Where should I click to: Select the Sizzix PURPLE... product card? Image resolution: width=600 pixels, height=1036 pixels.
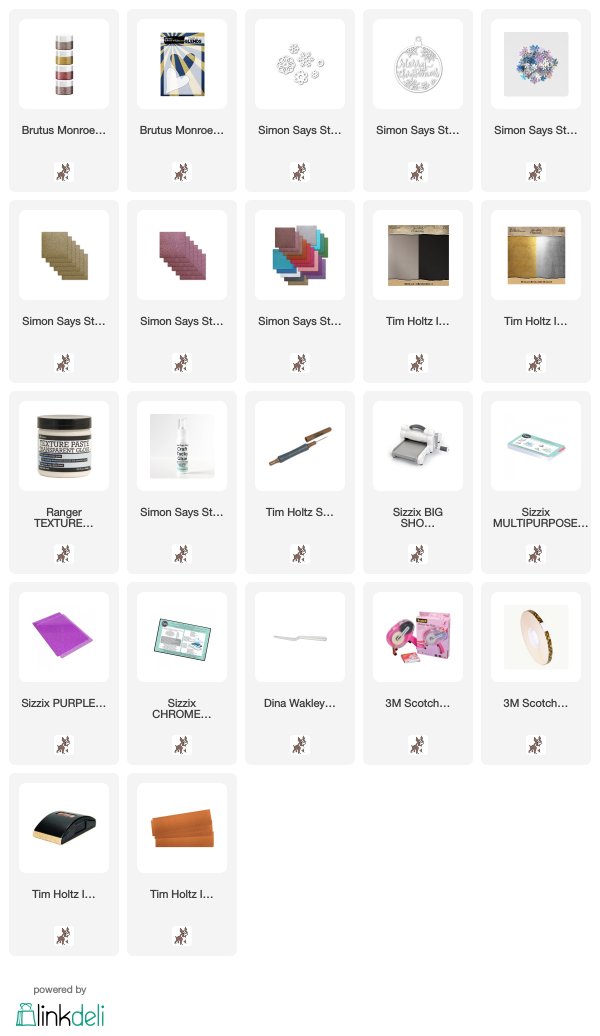coord(64,673)
